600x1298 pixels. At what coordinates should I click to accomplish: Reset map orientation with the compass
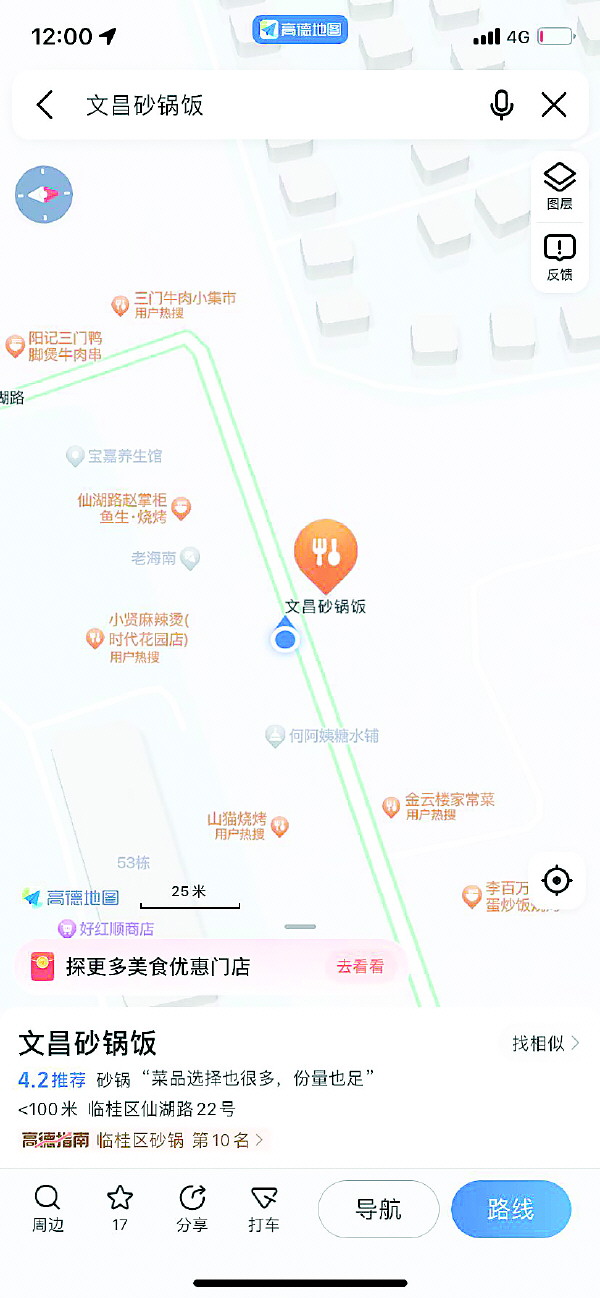click(x=44, y=195)
